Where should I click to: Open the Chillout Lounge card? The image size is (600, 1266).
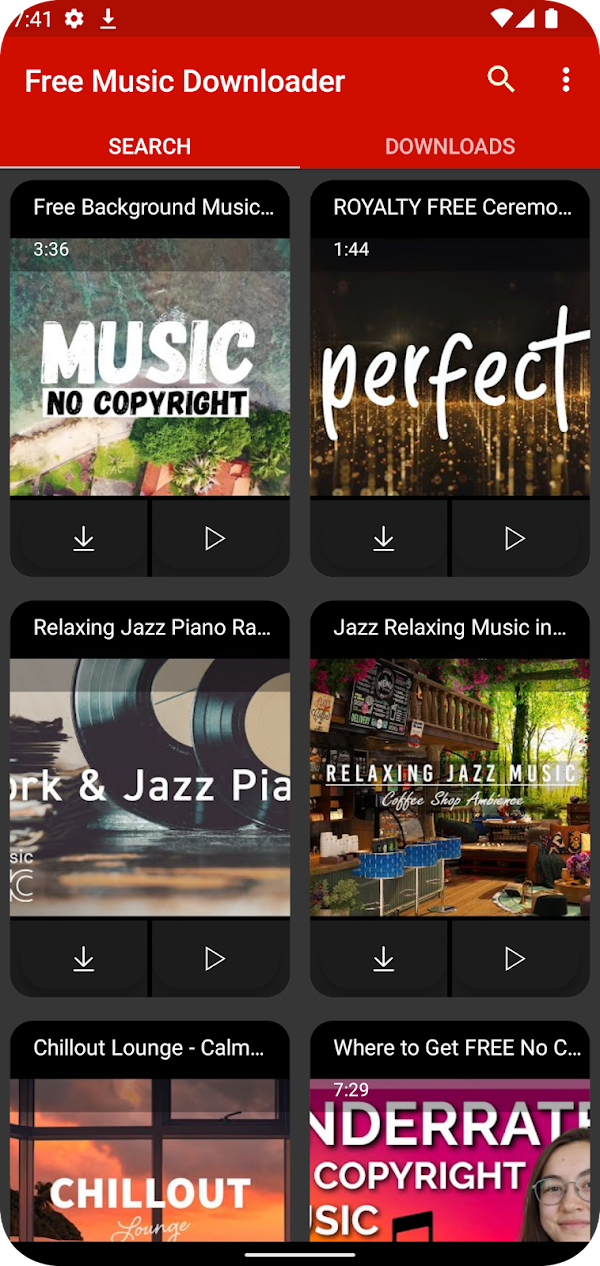[x=150, y=1150]
